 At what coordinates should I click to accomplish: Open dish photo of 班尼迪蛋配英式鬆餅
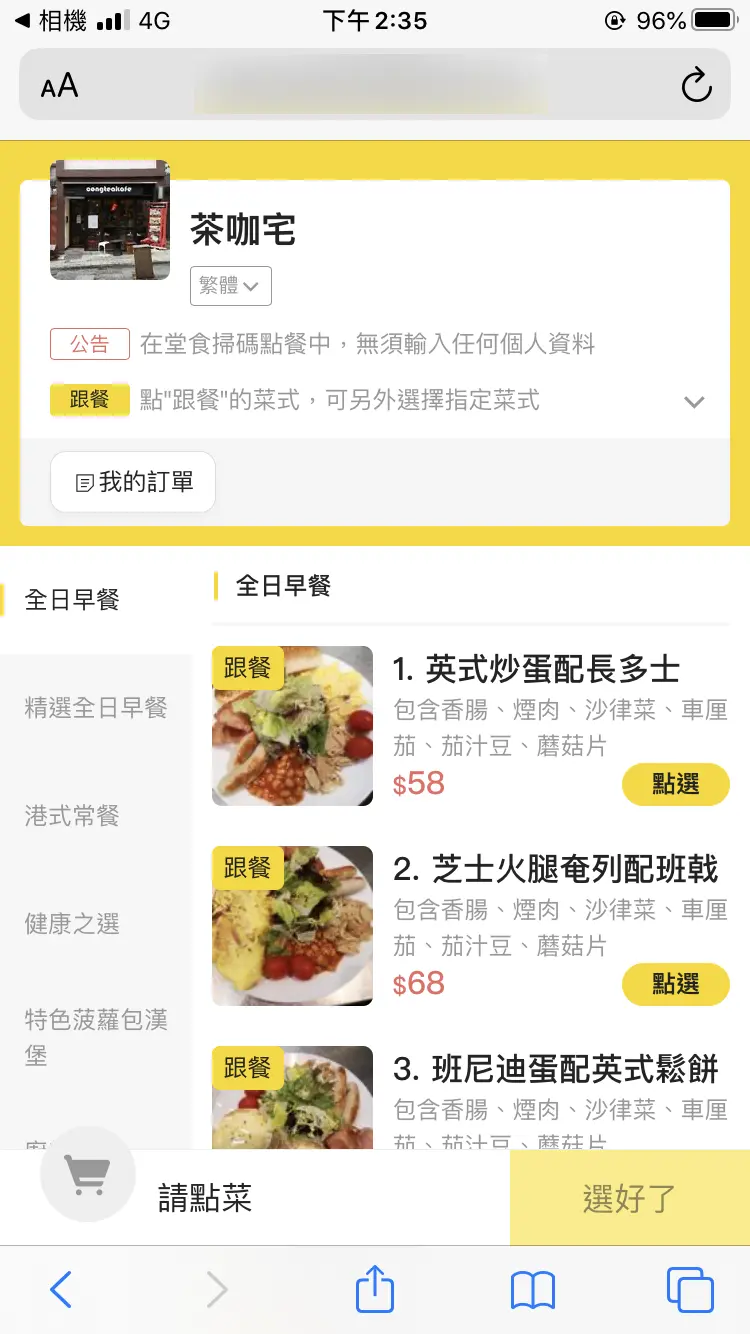pos(292,1098)
